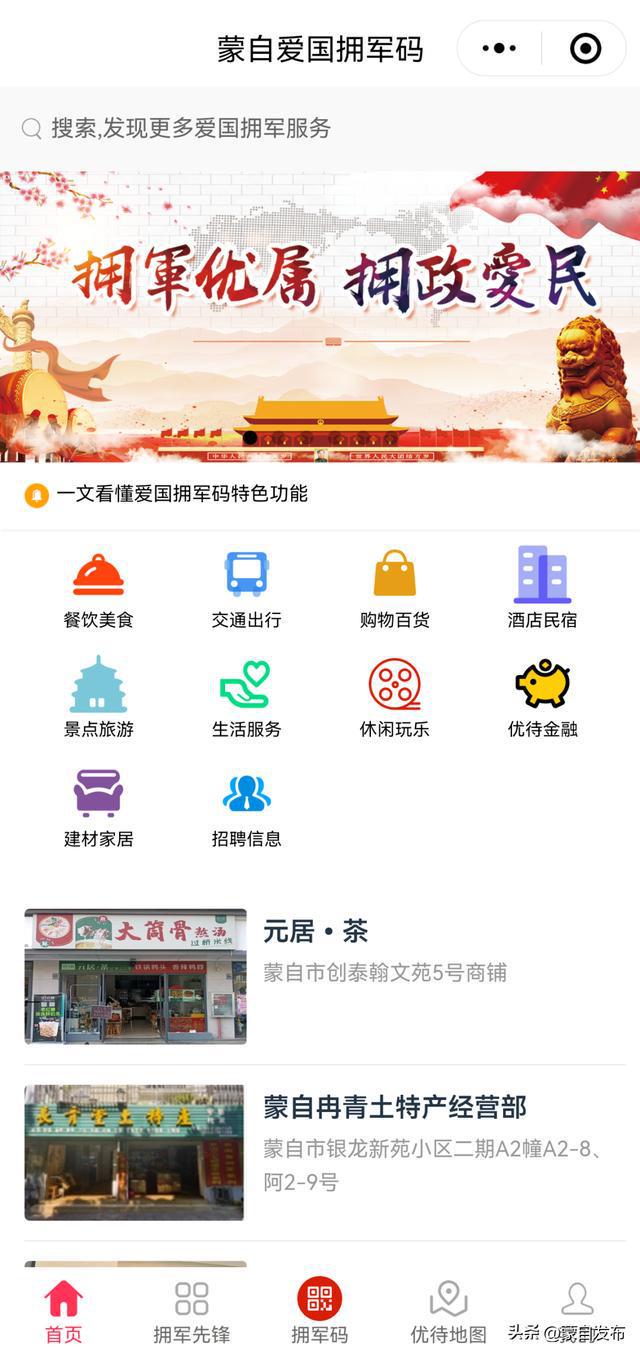640x1355 pixels.
Task: Open the 餐饮美食 category
Action: pos(98,590)
